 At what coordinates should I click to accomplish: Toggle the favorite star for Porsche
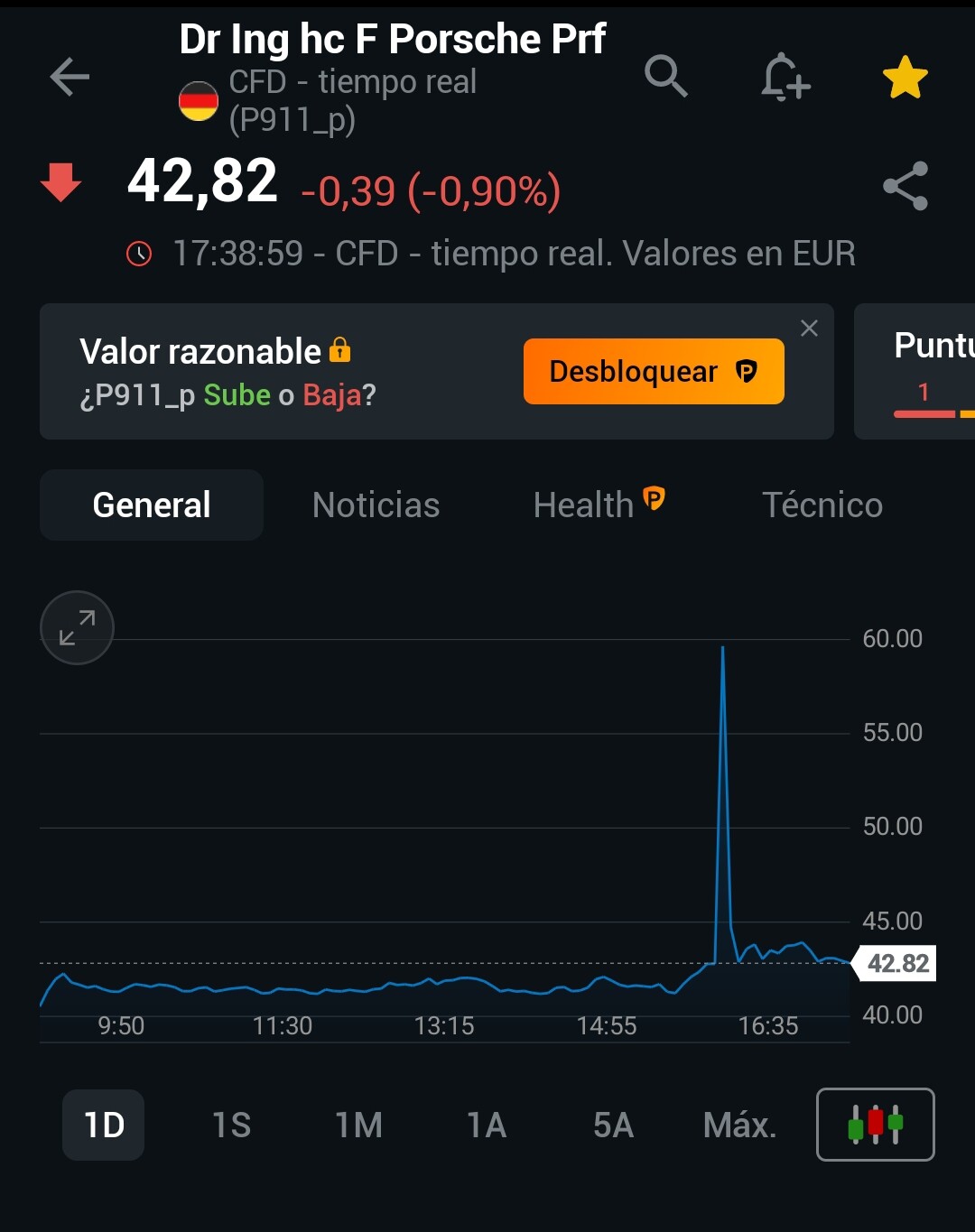tap(905, 78)
